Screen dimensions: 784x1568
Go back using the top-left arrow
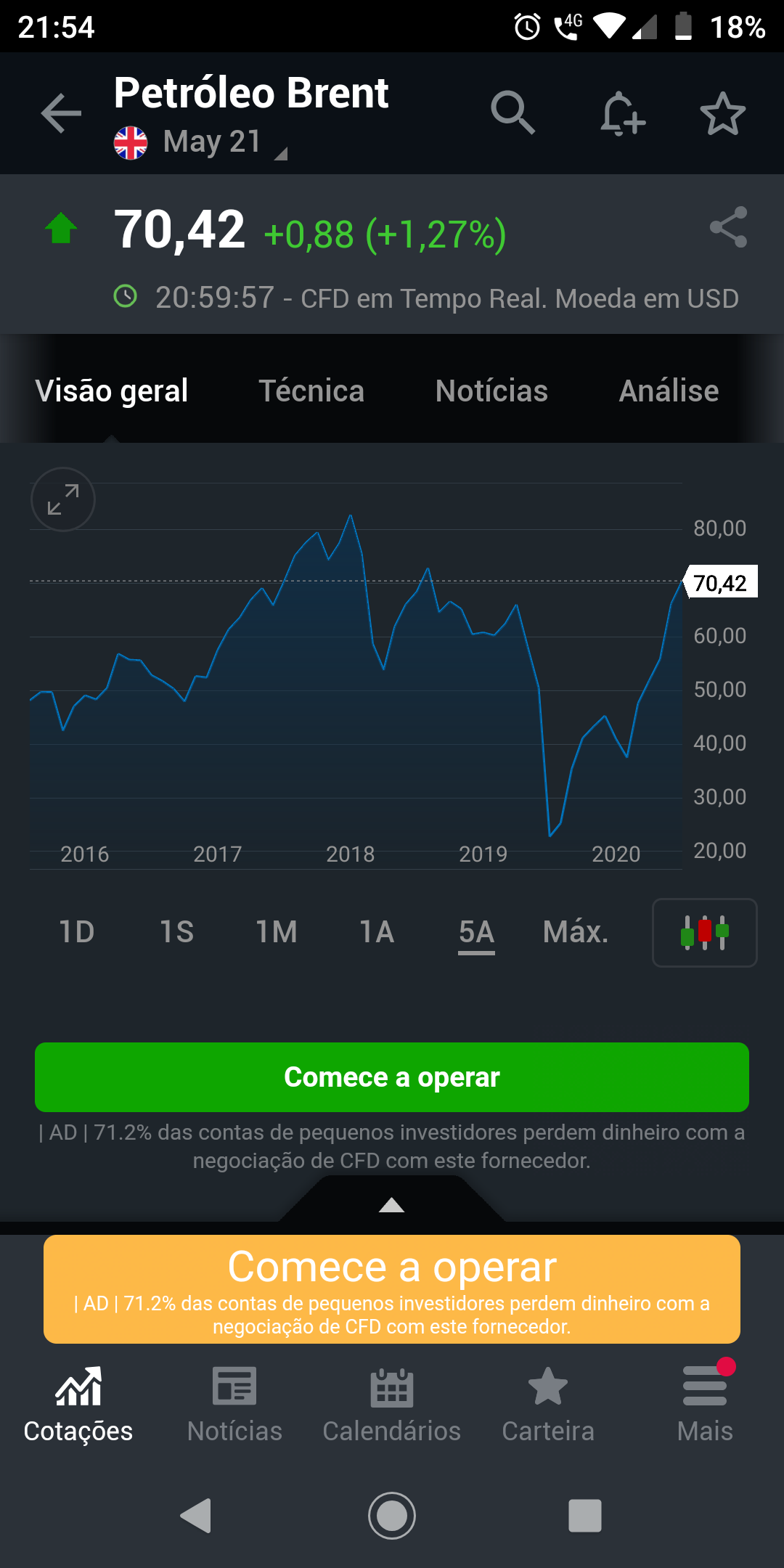point(61,113)
